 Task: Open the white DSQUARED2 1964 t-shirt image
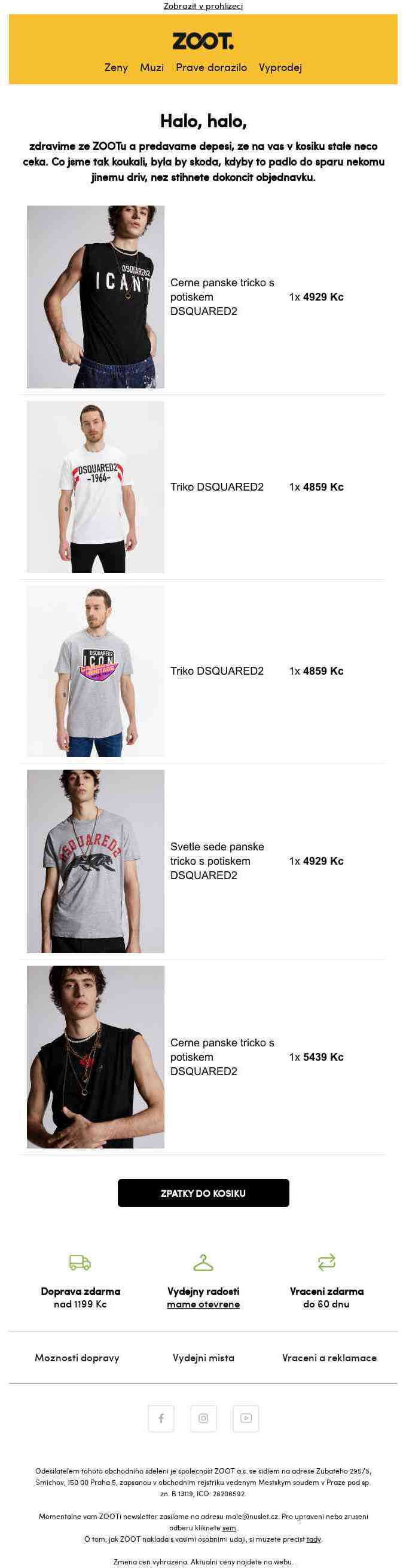pyautogui.click(x=96, y=486)
